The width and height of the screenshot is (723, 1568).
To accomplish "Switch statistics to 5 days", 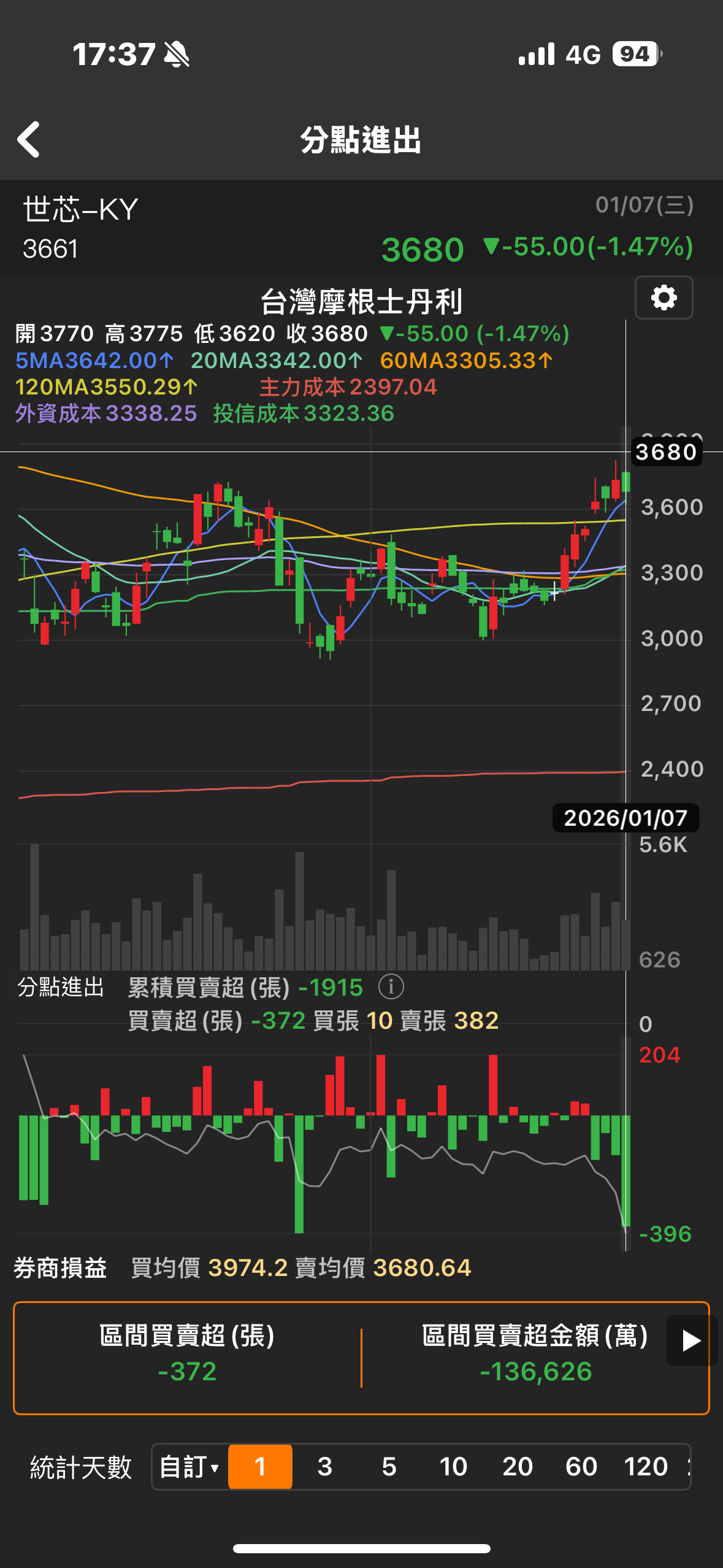I will point(389,1467).
